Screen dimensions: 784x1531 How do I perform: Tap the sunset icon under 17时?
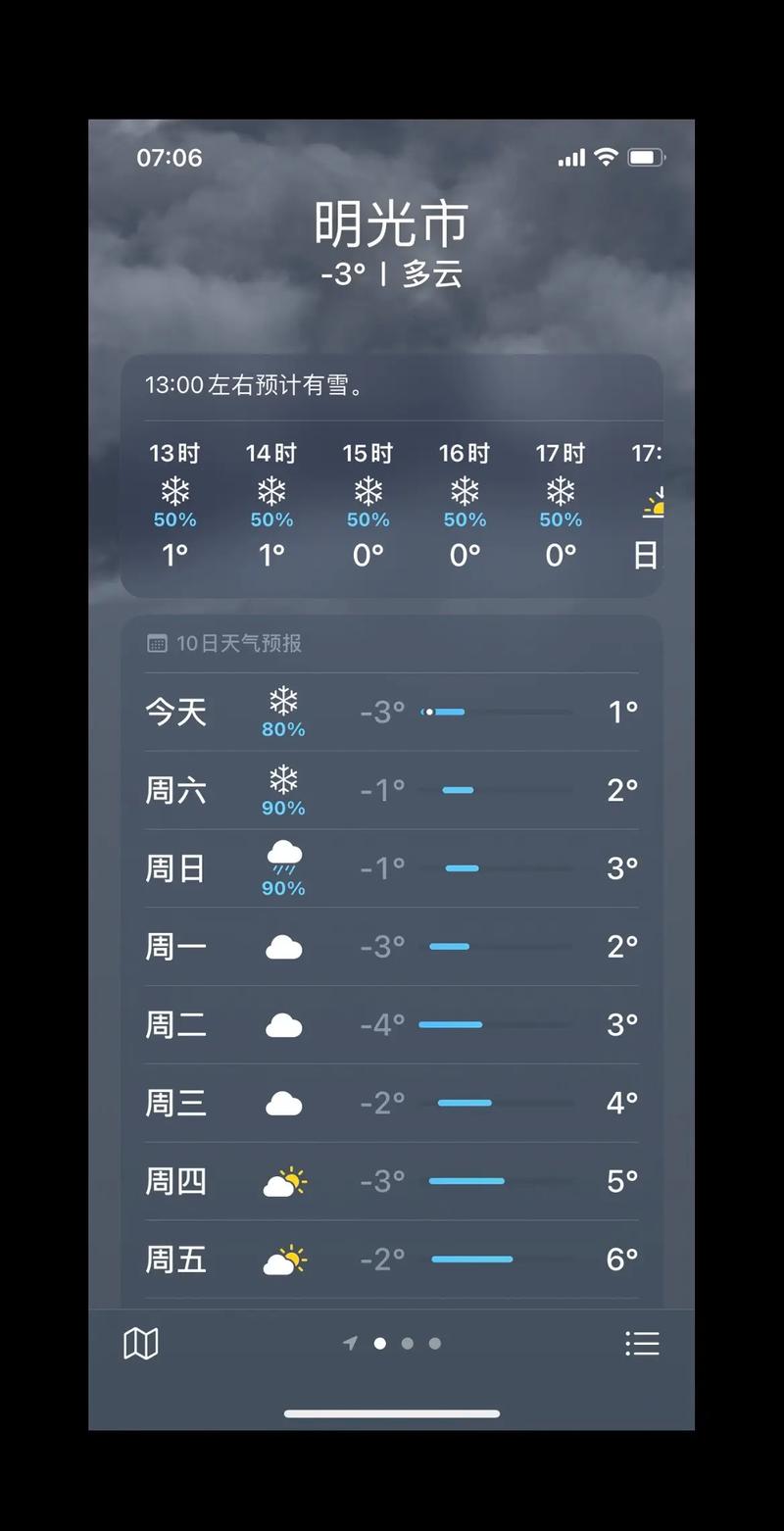click(x=655, y=500)
